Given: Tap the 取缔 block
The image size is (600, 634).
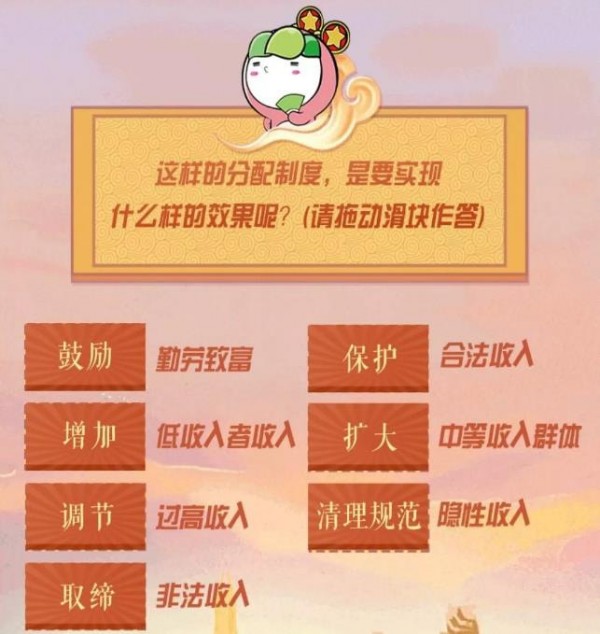Looking at the screenshot, I should tap(85, 596).
